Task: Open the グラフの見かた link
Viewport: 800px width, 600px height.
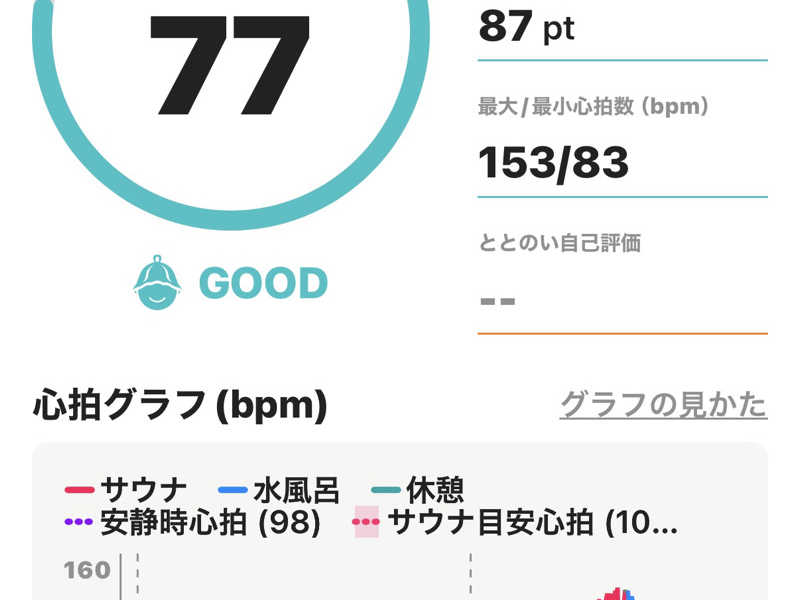Action: tap(663, 405)
